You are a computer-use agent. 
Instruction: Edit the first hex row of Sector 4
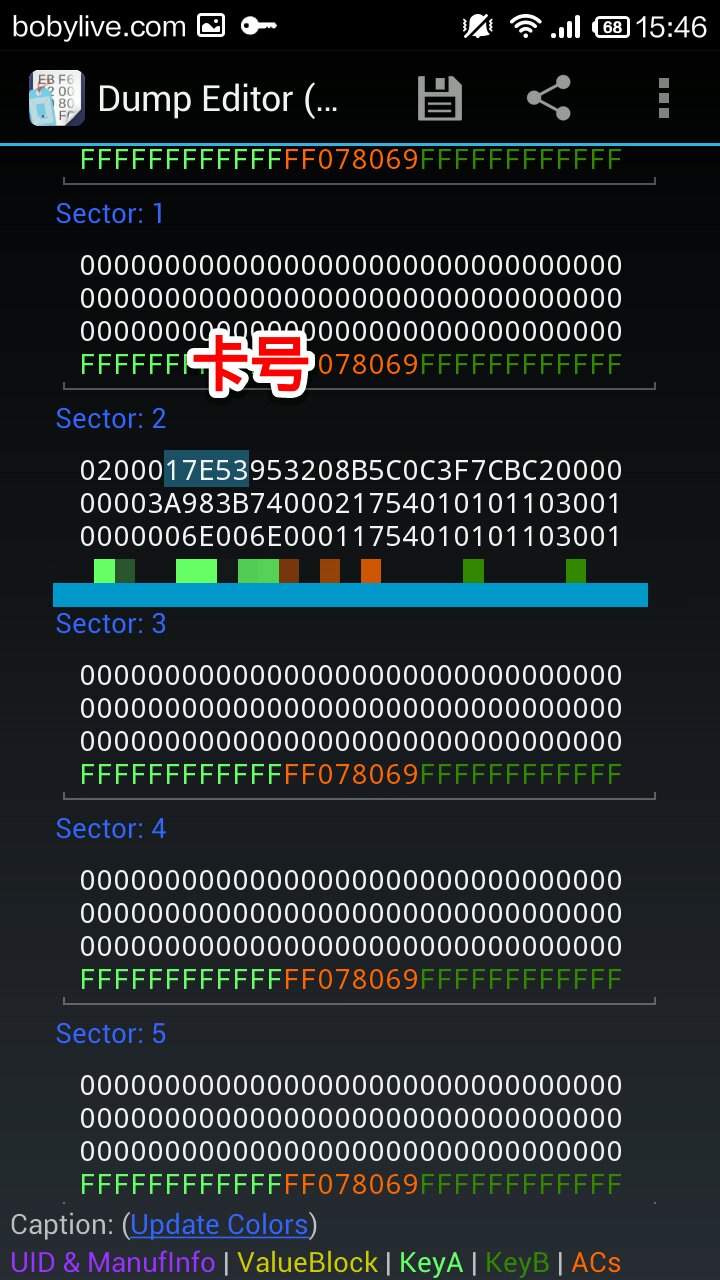pos(350,881)
